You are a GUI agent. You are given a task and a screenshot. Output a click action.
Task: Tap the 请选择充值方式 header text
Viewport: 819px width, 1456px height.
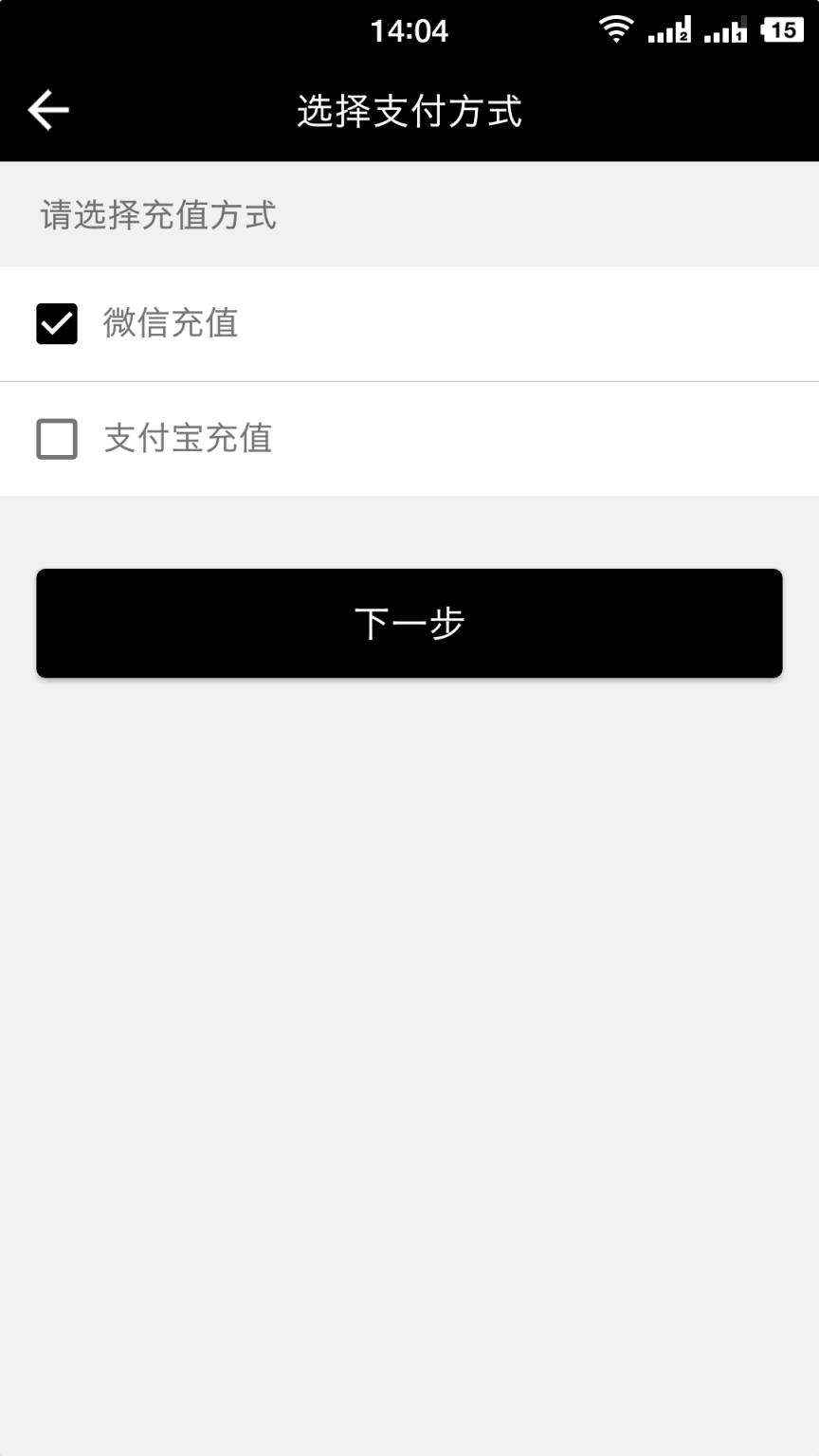pos(156,216)
